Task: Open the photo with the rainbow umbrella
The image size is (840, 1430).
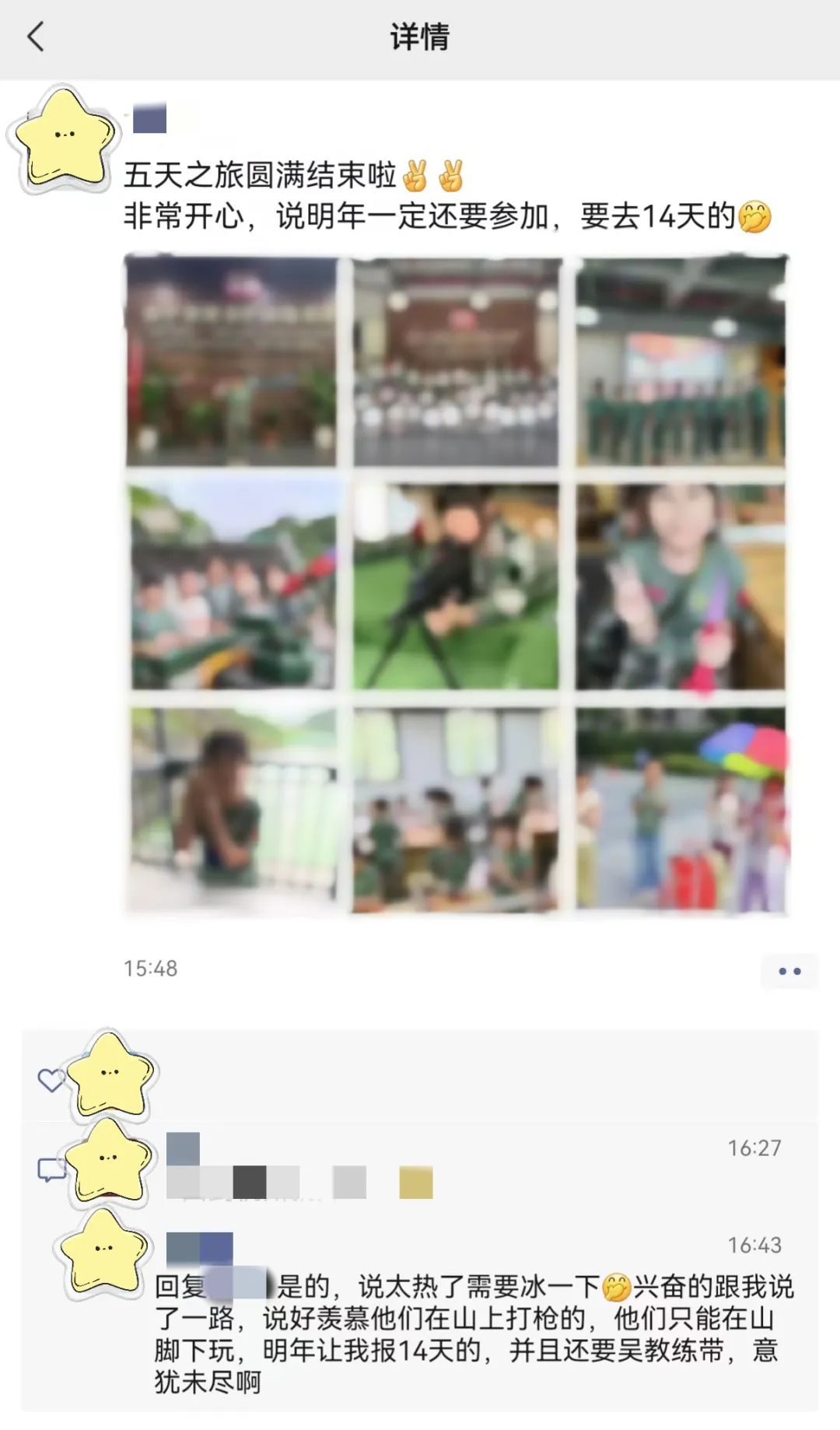Action: tap(681, 809)
